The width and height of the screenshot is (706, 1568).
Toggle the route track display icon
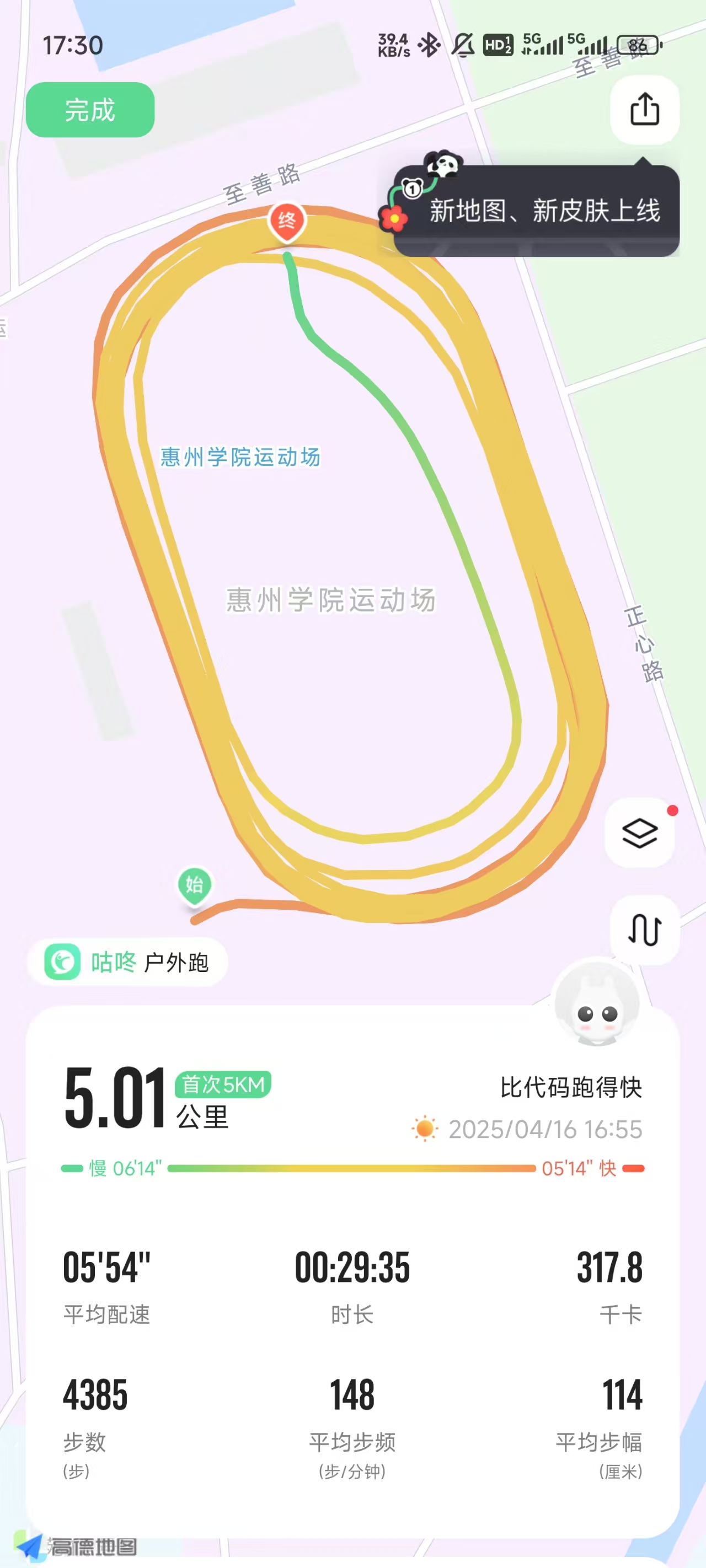tap(644, 930)
